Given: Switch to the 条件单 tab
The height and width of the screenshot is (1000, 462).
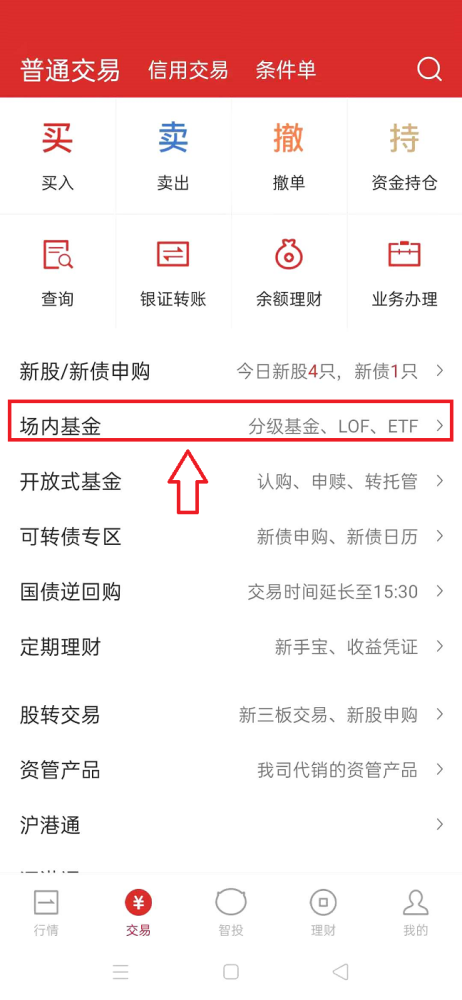Looking at the screenshot, I should point(286,70).
